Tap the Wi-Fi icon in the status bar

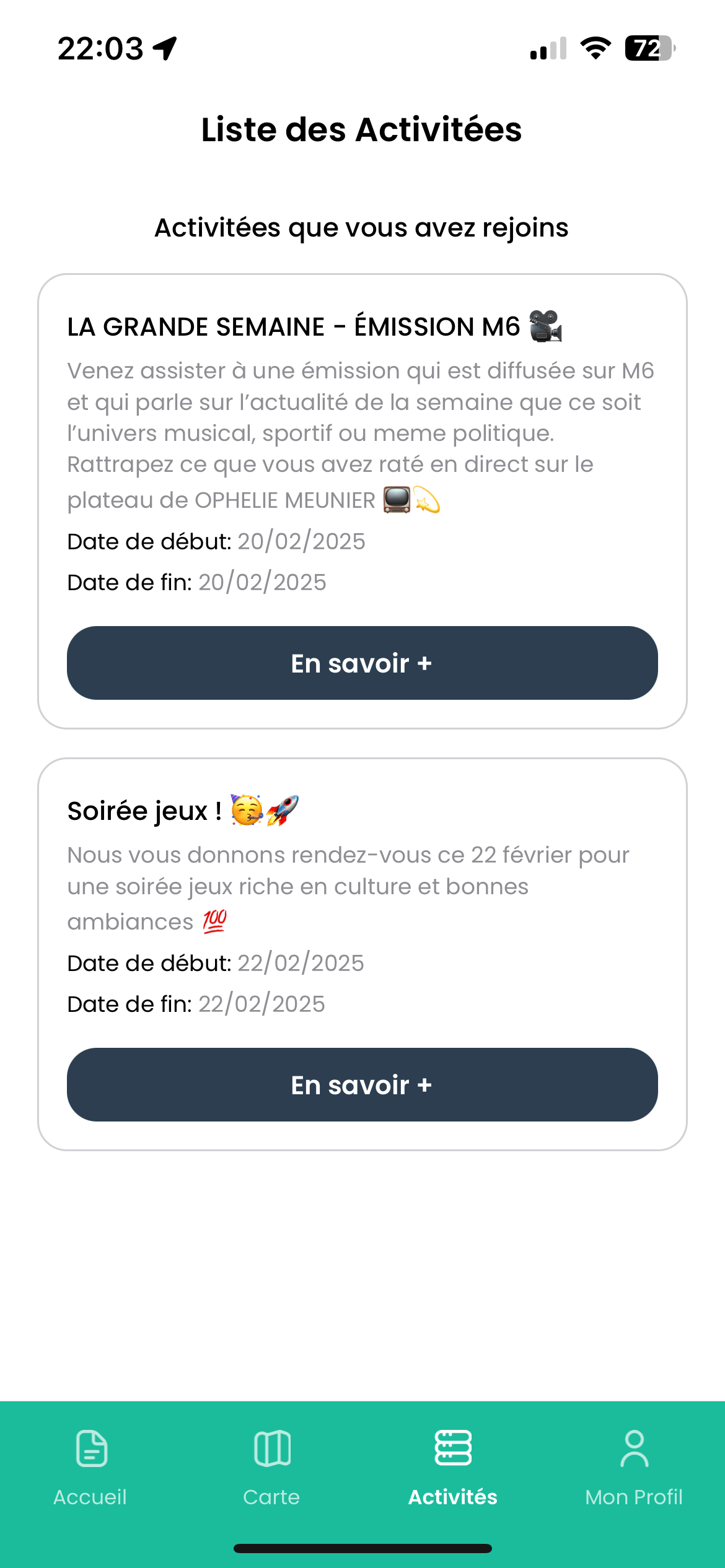click(x=594, y=48)
